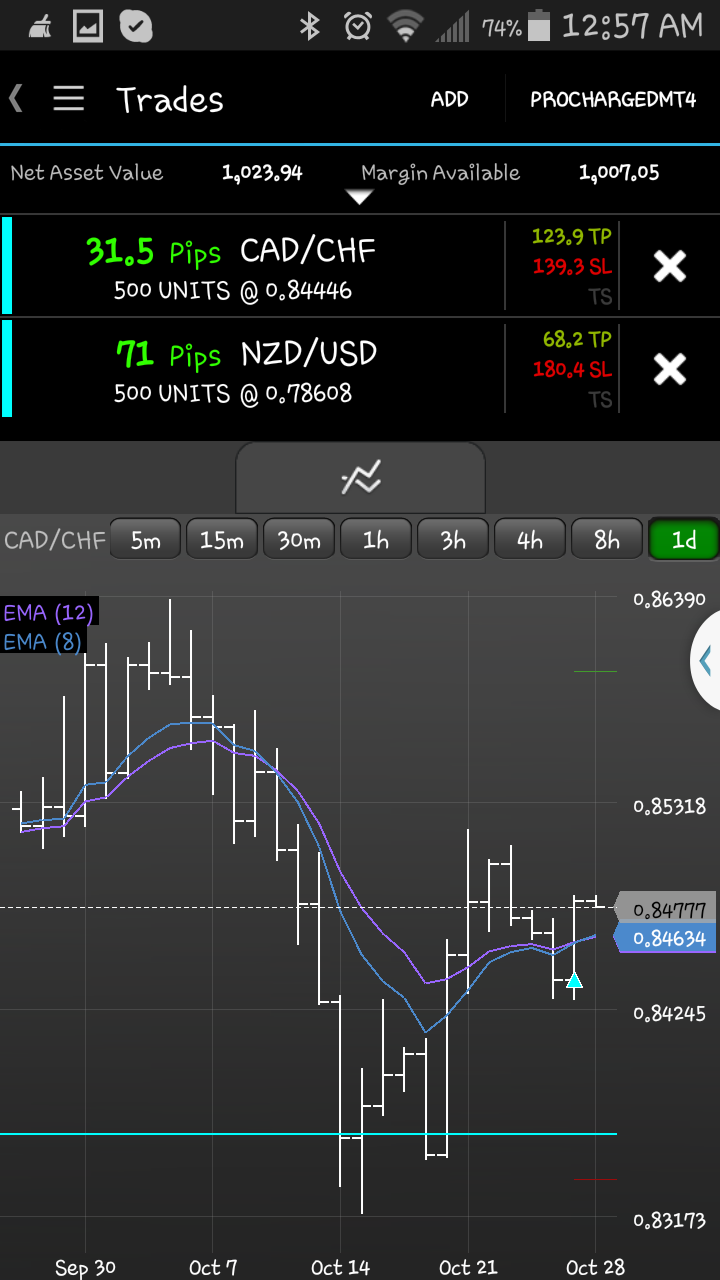Select the 4h timeframe
This screenshot has width=720, height=1280.
pyautogui.click(x=530, y=540)
